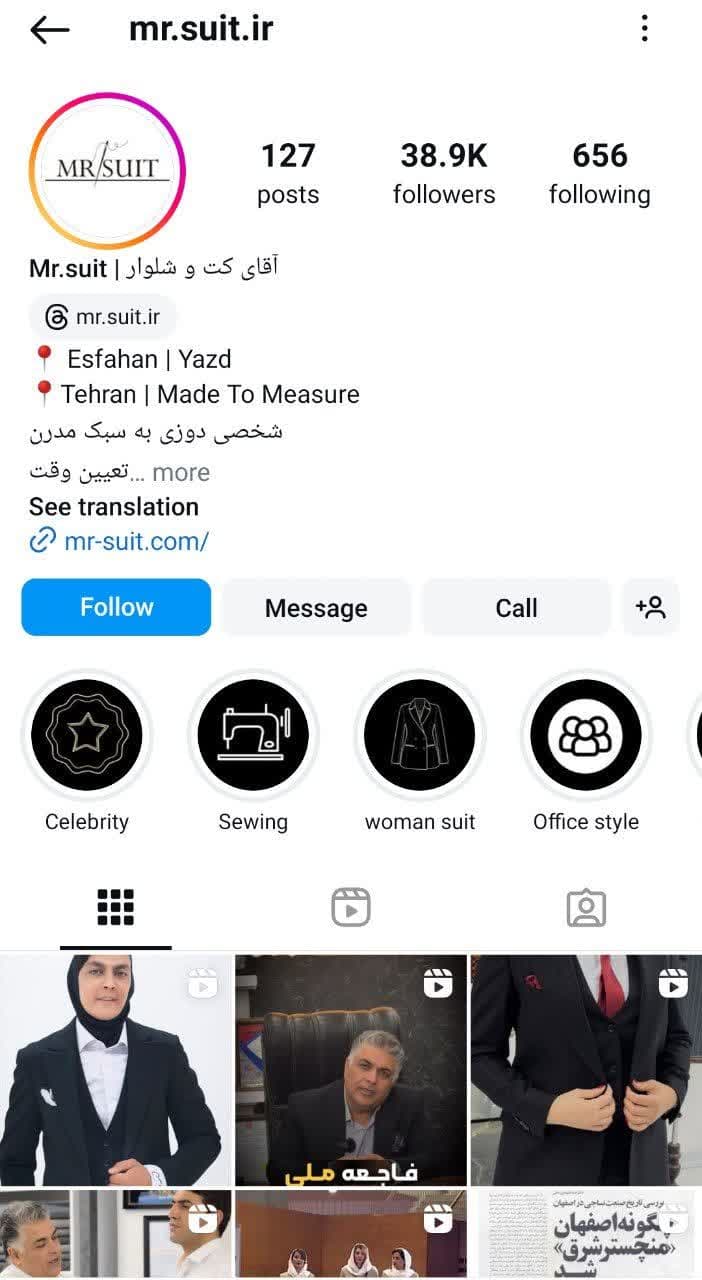Screen dimensions: 702x1280
Task: Show suggested accounts with add-person icon
Action: tap(650, 607)
